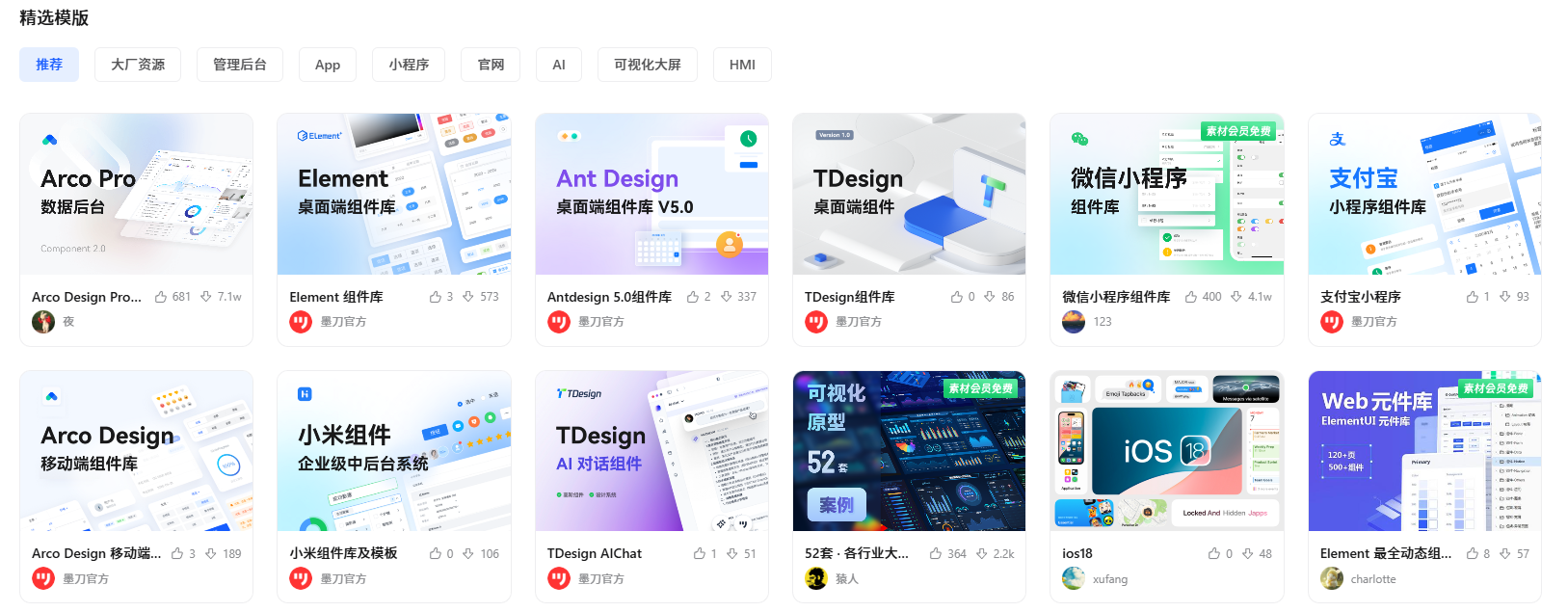
Task: Open the 微信小程序组件库 card
Action: (1166, 195)
